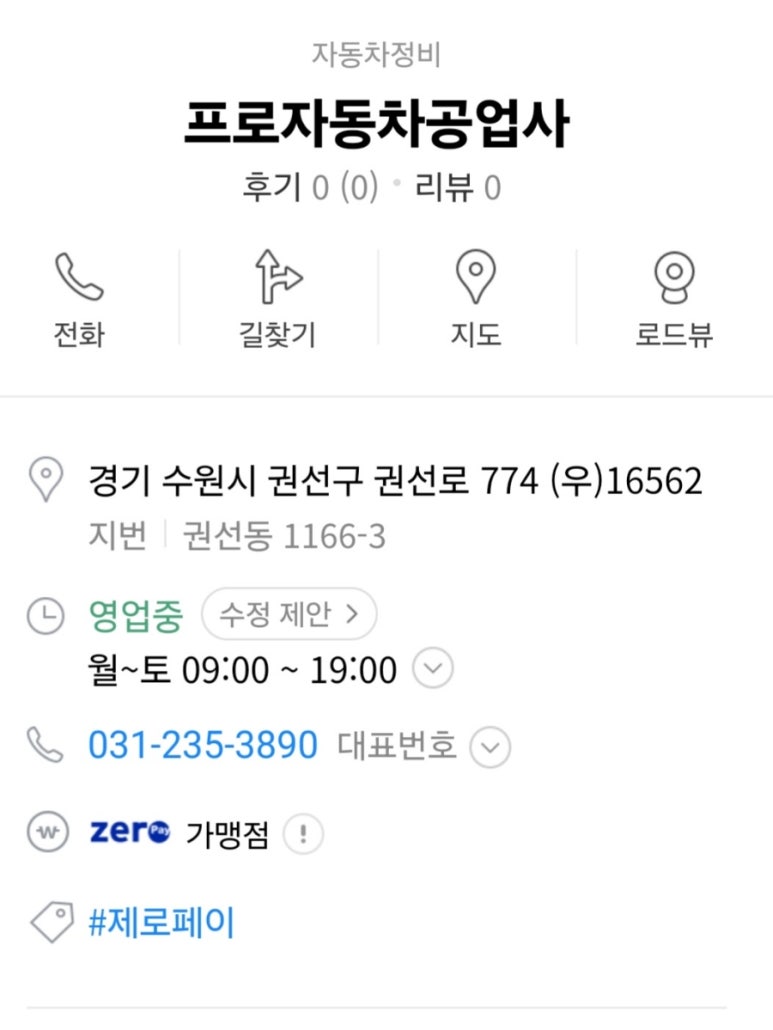Launch 로드뷰 street view
This screenshot has height=1030, width=773.
tap(674, 298)
